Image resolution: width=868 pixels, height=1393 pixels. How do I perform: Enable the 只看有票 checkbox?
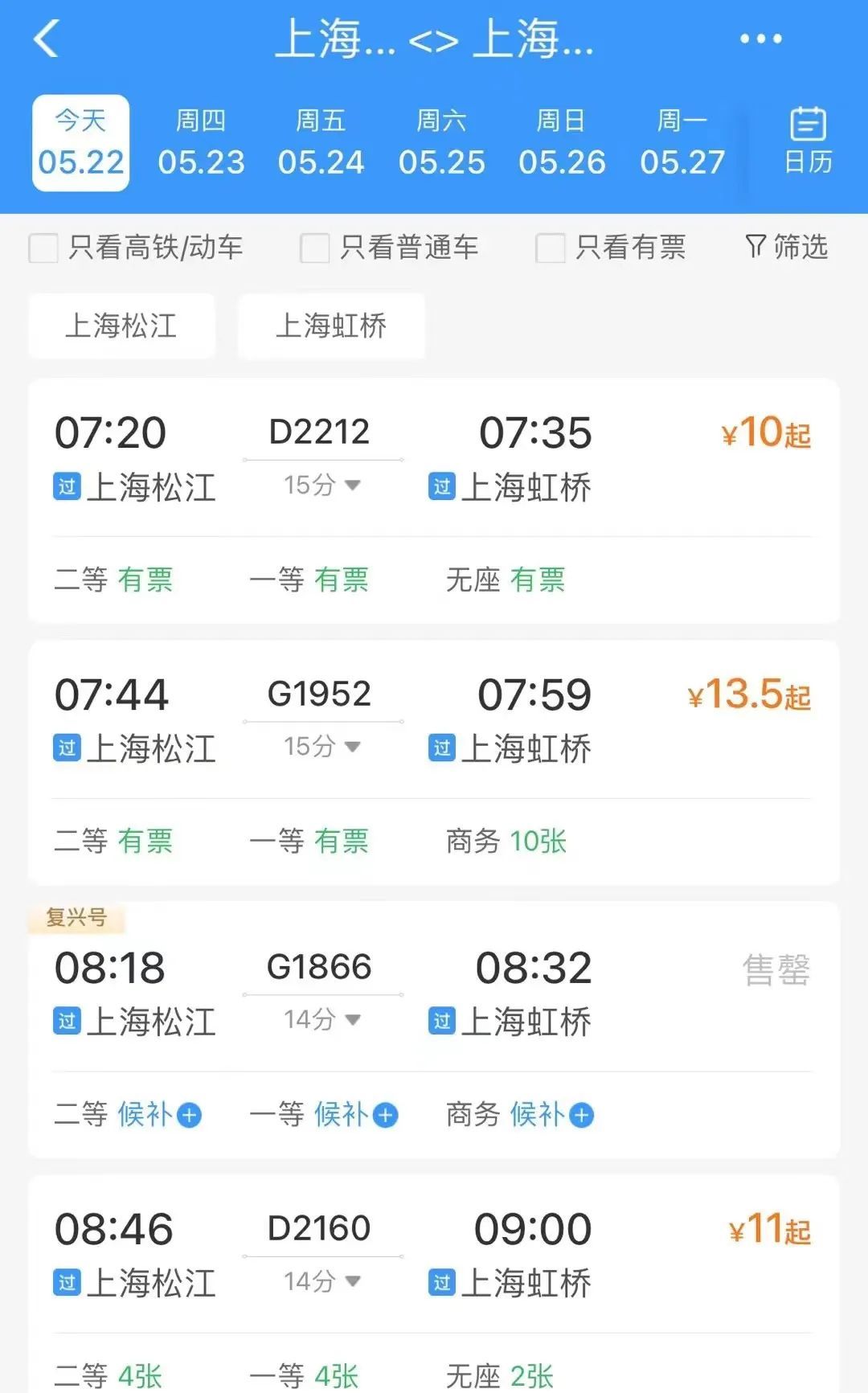coord(551,248)
